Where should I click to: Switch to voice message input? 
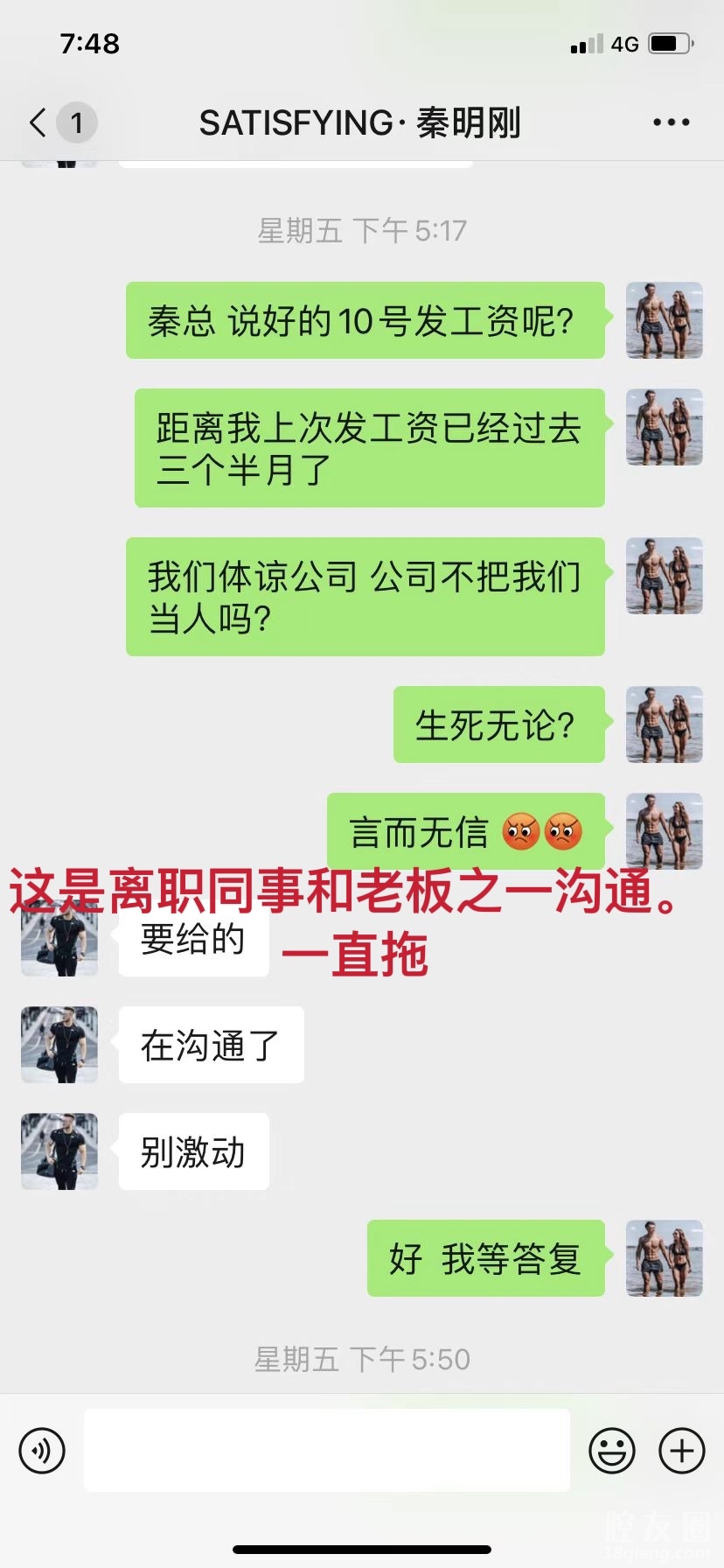[x=42, y=1451]
